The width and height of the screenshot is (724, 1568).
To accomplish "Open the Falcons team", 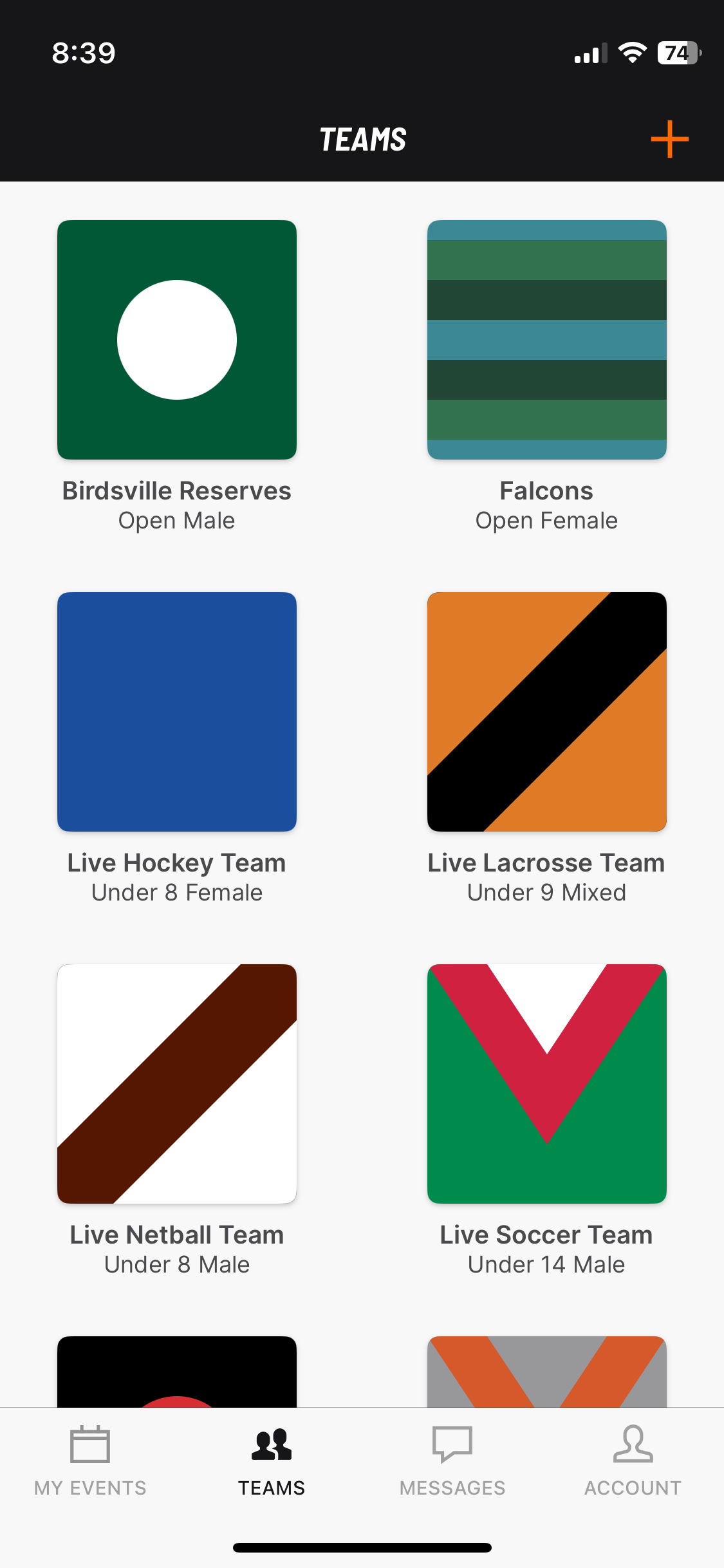I will click(546, 340).
